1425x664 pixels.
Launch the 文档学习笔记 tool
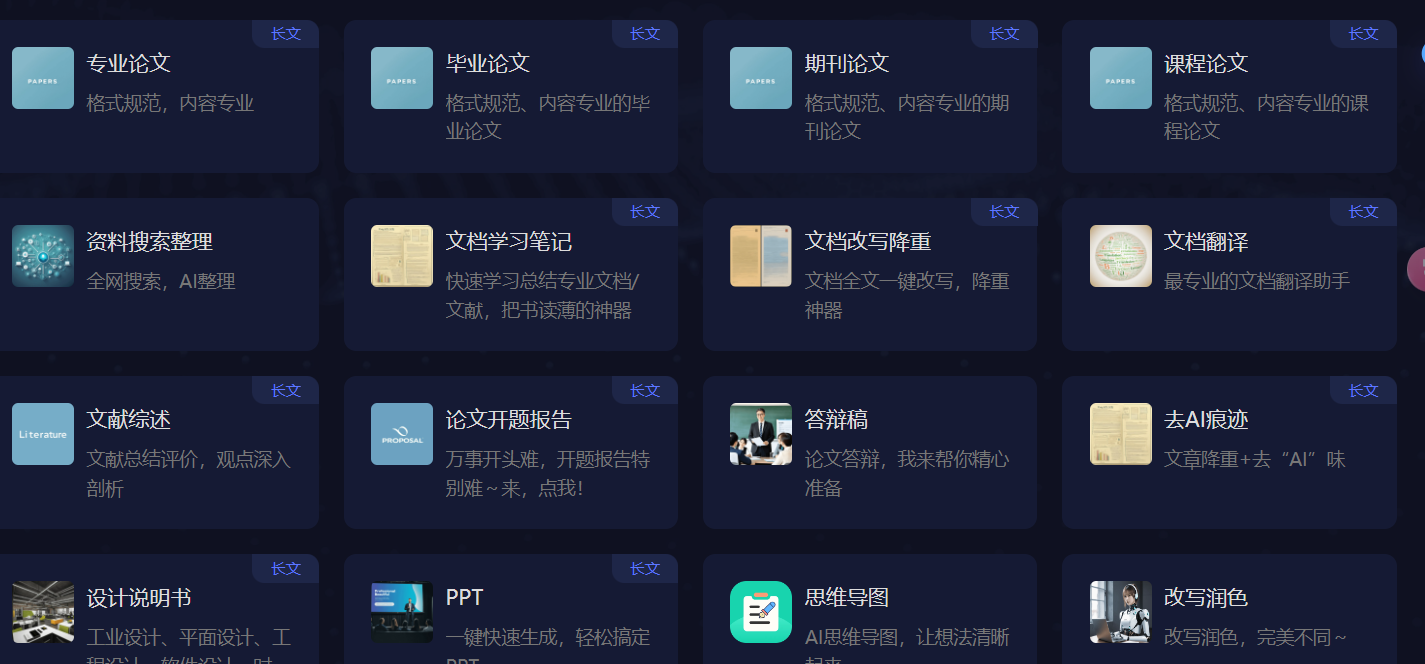510,272
